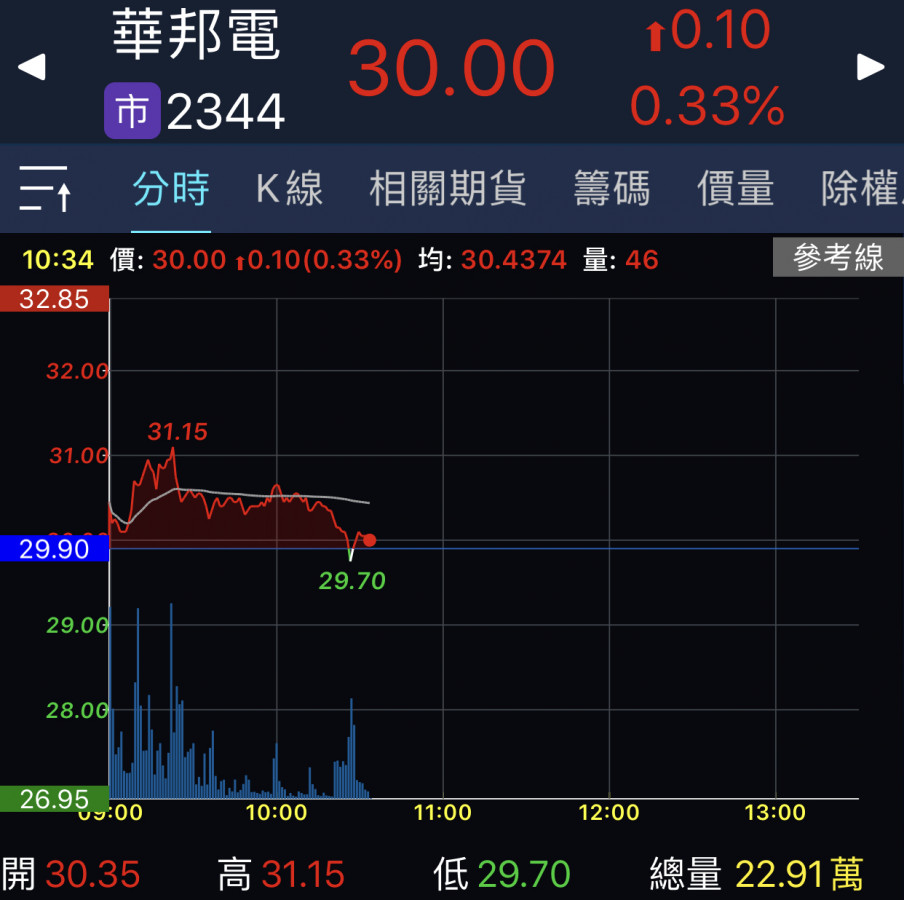Select the 分時 tab
This screenshot has width=904, height=900.
171,188
